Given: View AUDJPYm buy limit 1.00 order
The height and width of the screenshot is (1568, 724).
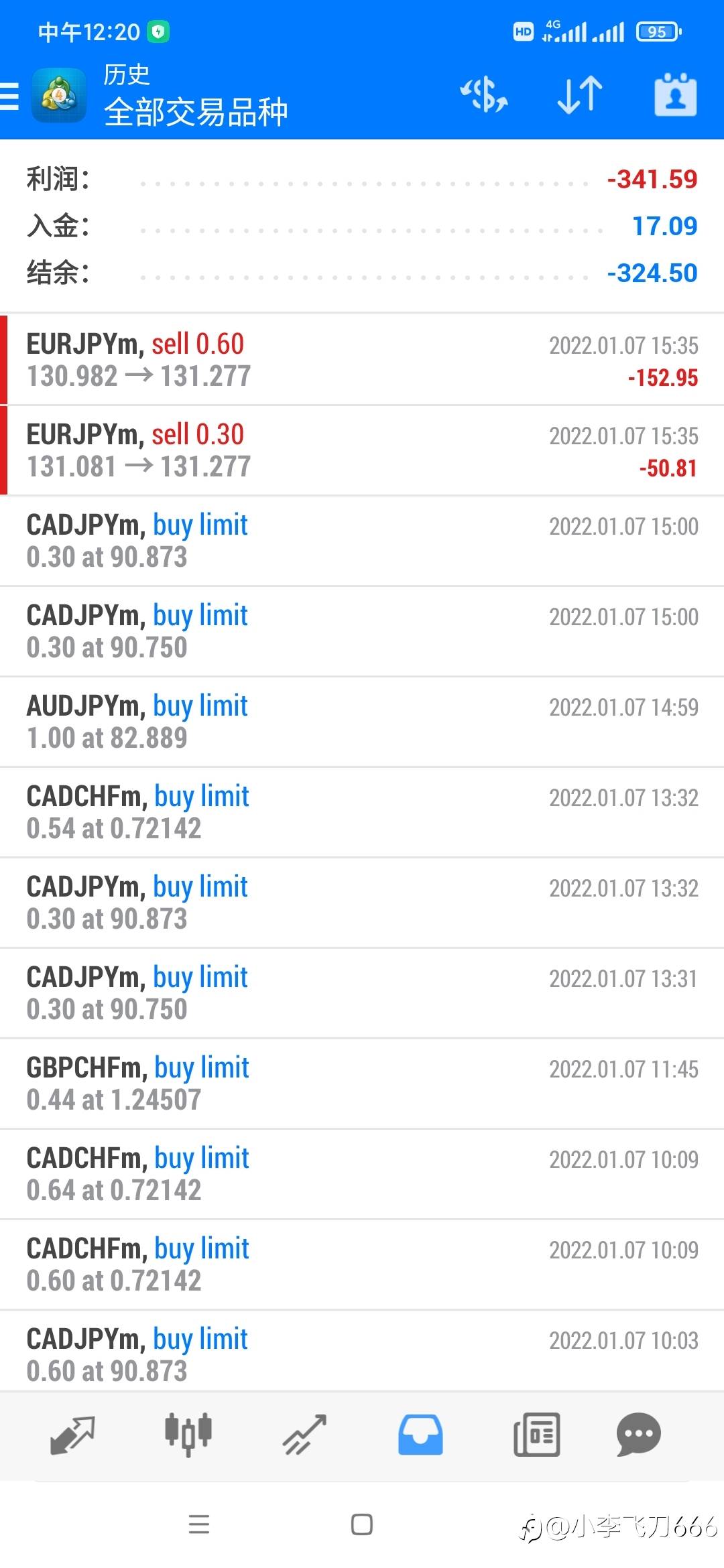Looking at the screenshot, I should click(362, 722).
